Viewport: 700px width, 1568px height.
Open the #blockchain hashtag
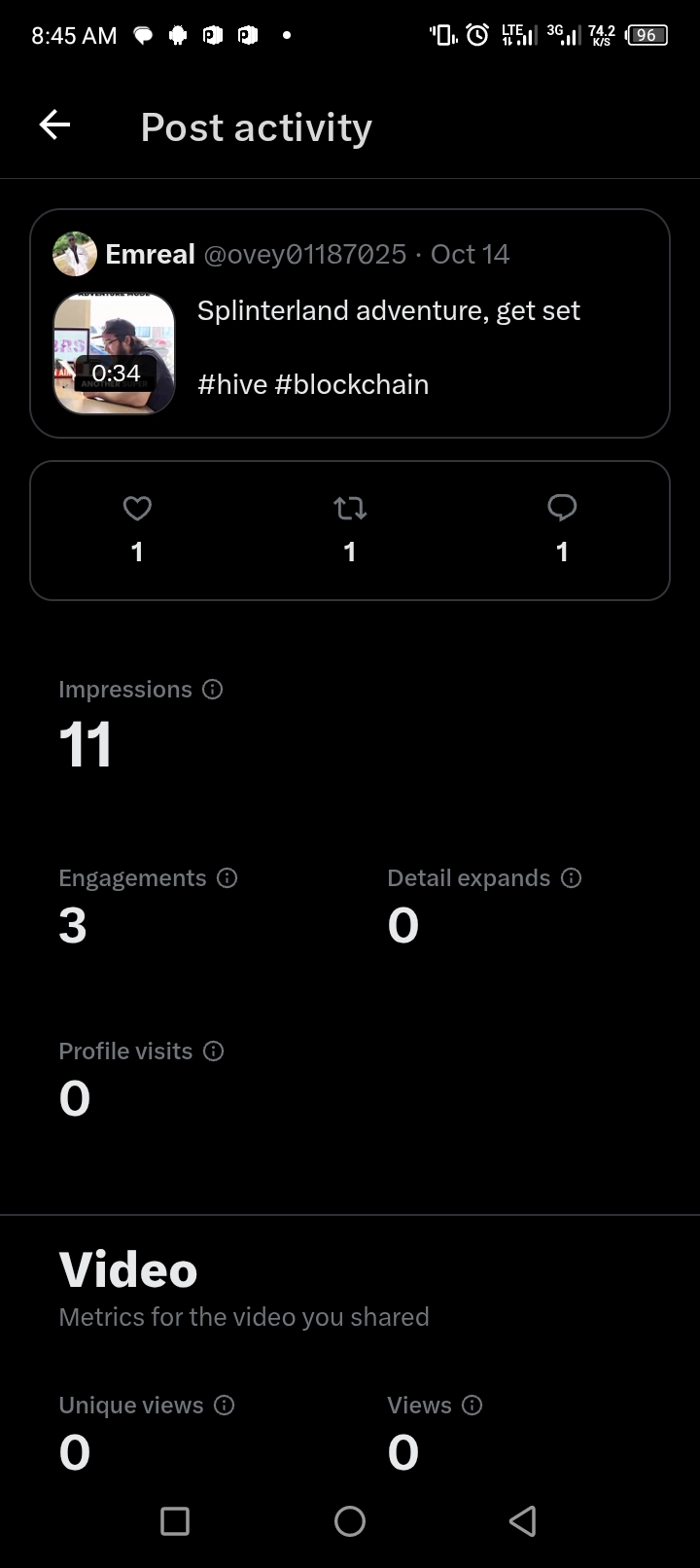(352, 385)
